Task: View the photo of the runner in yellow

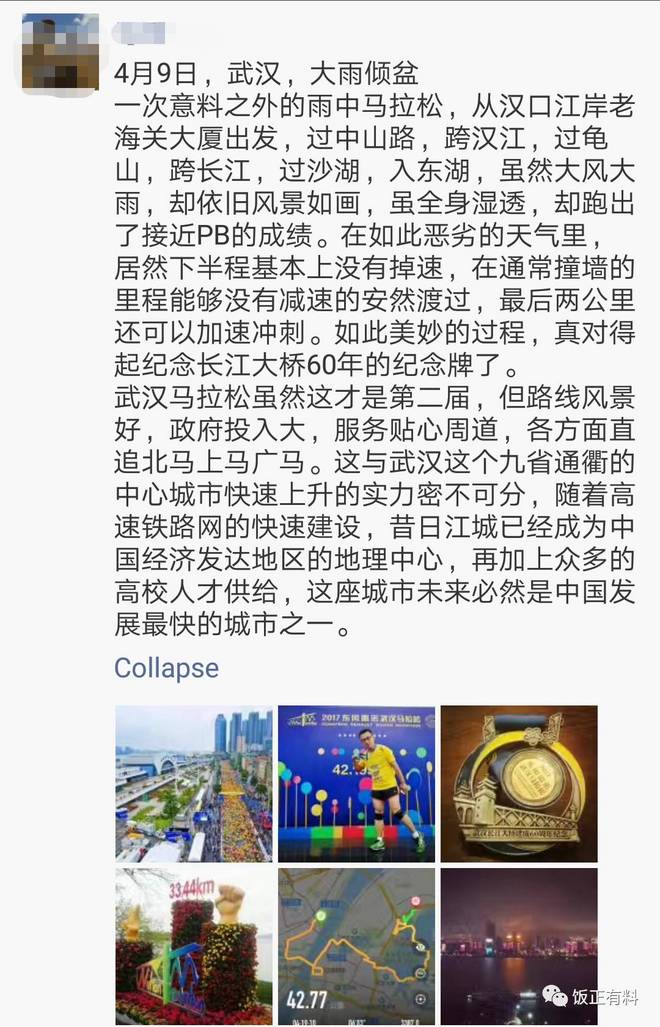Action: (356, 784)
